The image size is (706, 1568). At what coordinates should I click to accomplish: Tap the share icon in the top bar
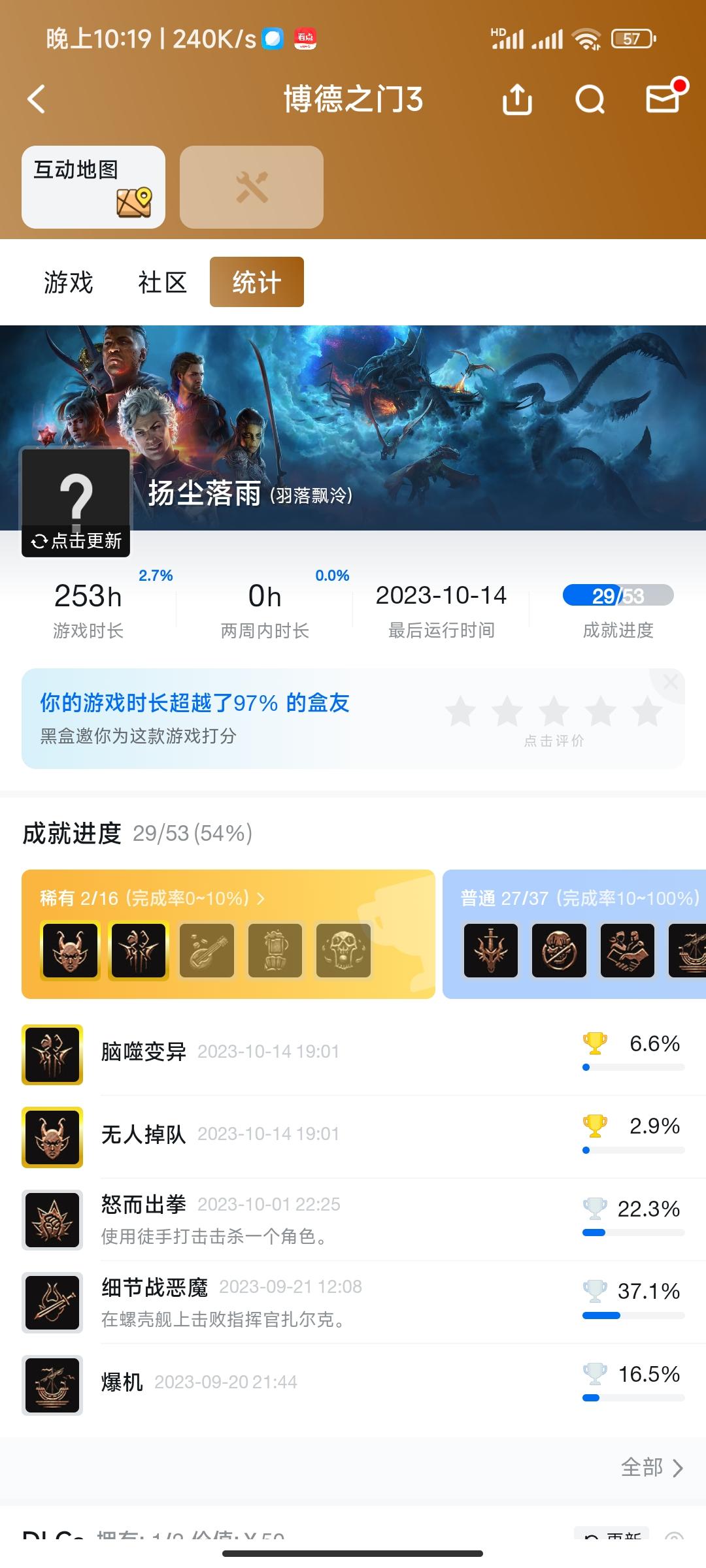click(x=516, y=100)
